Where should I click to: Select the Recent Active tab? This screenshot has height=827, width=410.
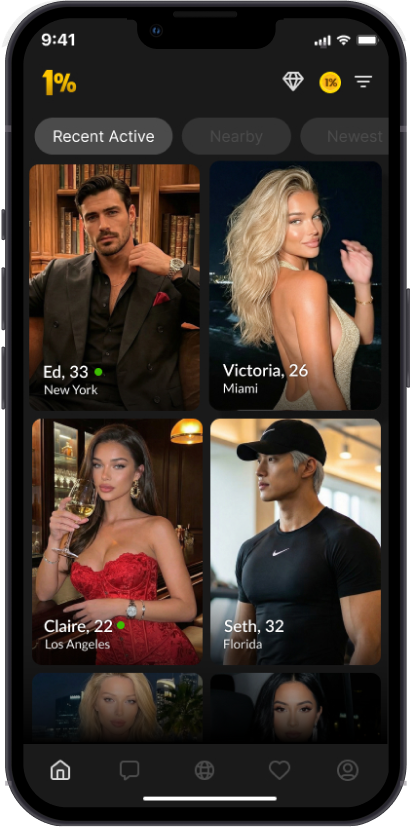click(103, 136)
